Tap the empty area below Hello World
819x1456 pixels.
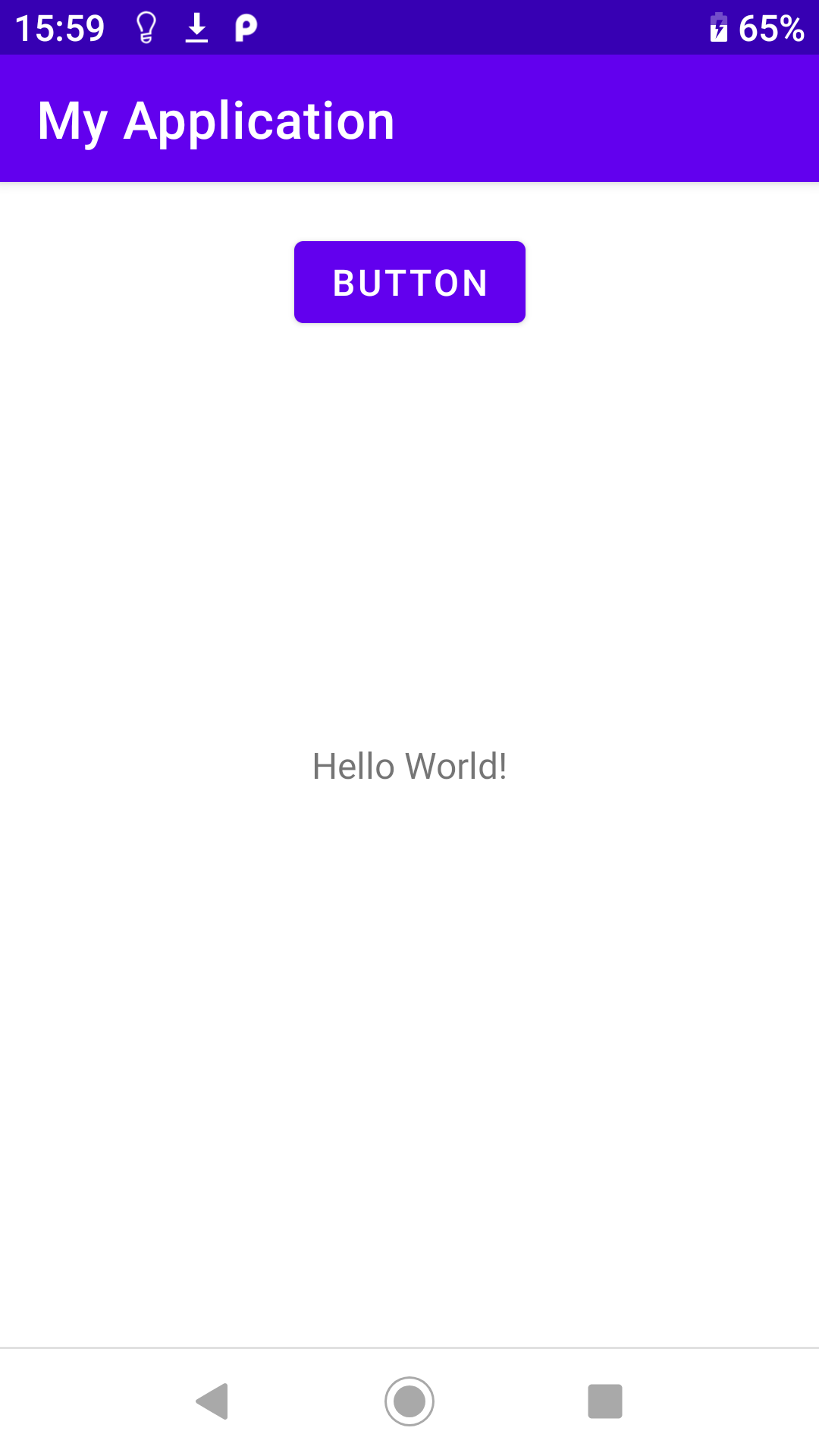pos(409,1024)
